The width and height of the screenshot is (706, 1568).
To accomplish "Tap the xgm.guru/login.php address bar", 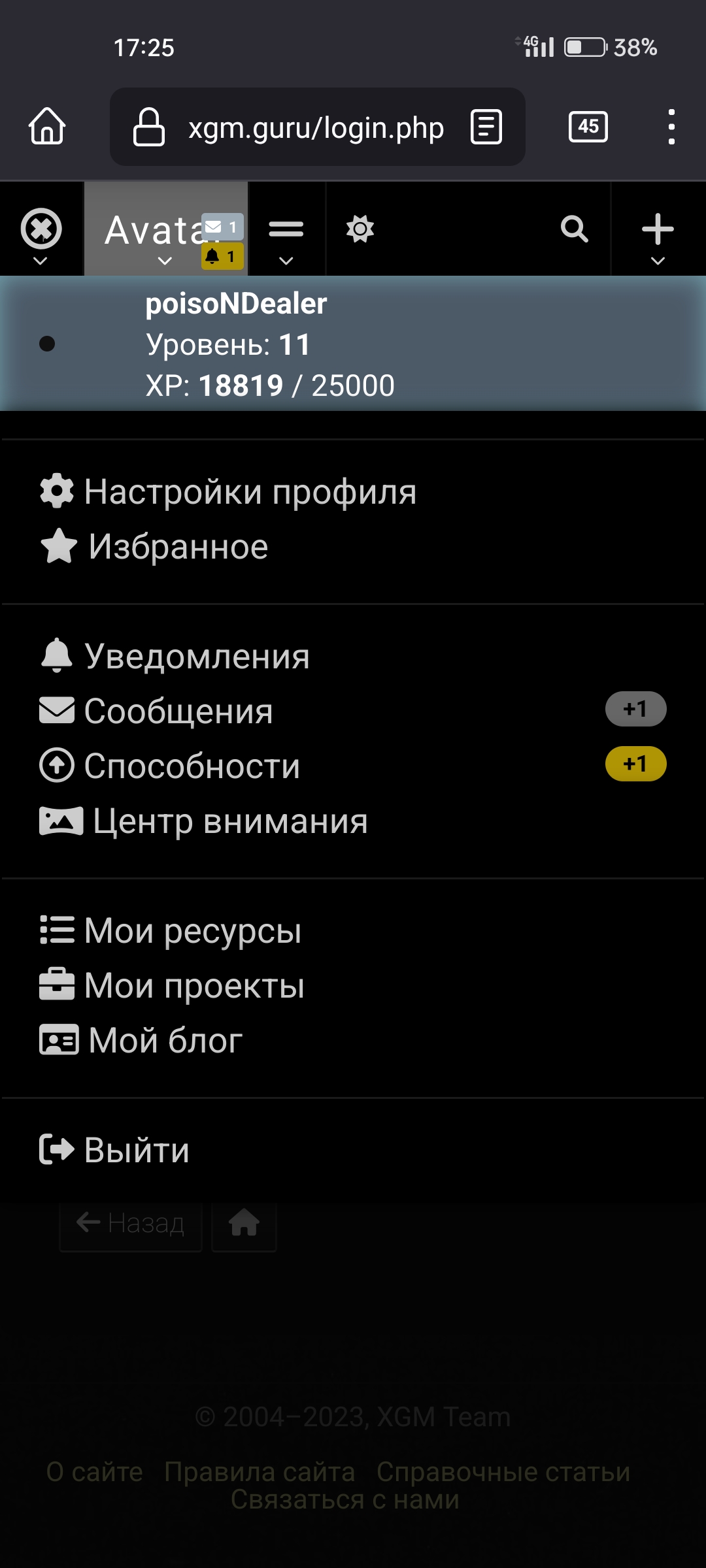I will 317,127.
